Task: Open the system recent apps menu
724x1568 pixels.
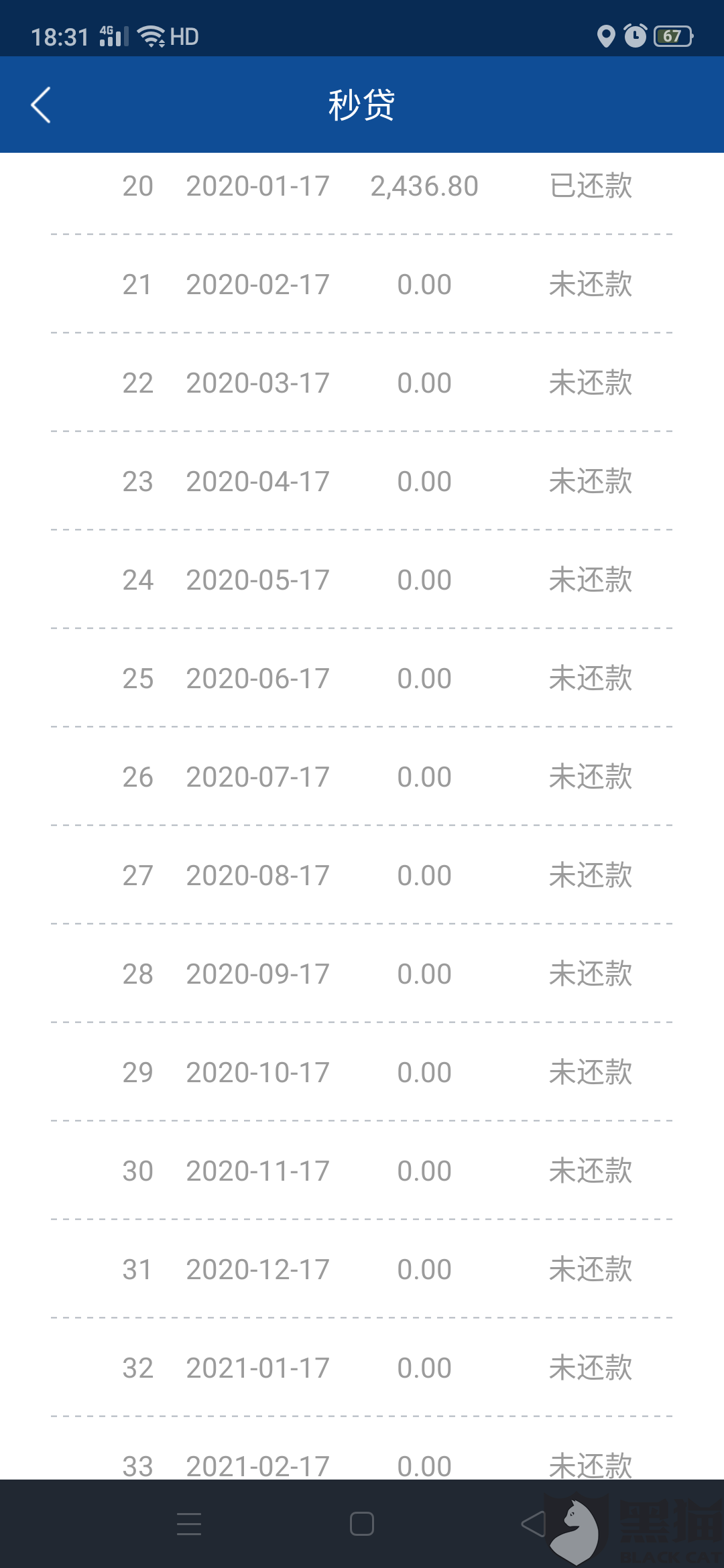Action: point(189,1524)
